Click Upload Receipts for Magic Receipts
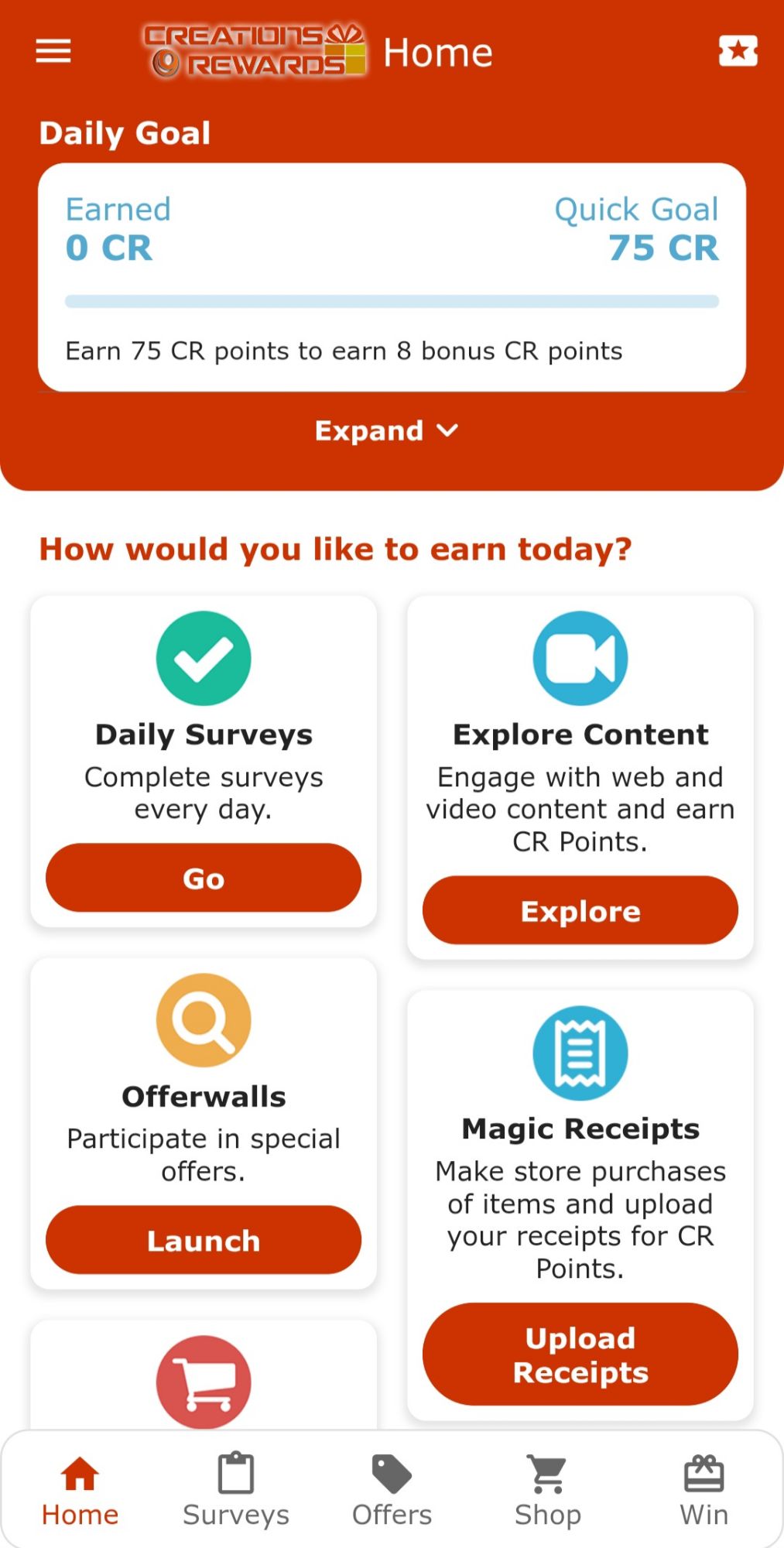 580,1354
